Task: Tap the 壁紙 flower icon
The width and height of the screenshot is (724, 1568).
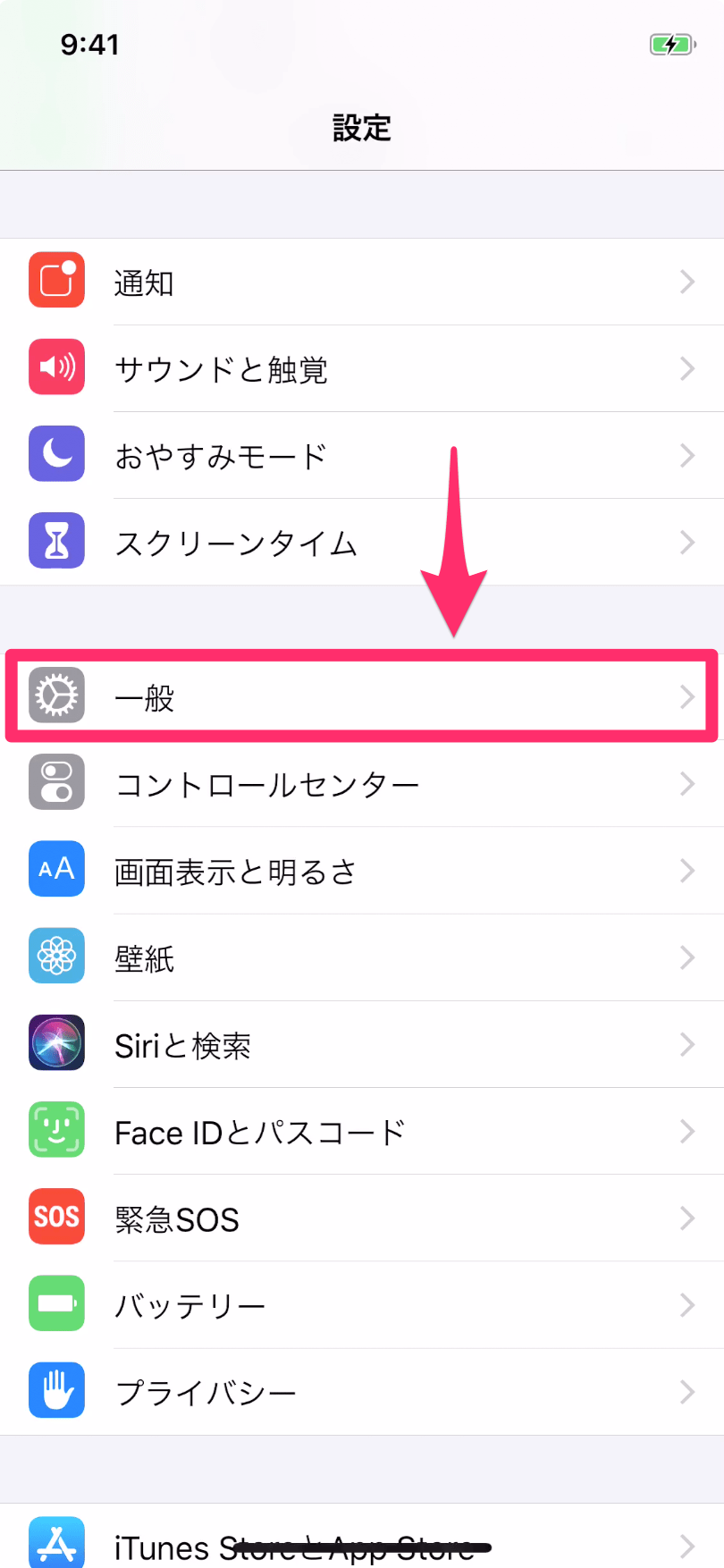Action: tap(56, 957)
